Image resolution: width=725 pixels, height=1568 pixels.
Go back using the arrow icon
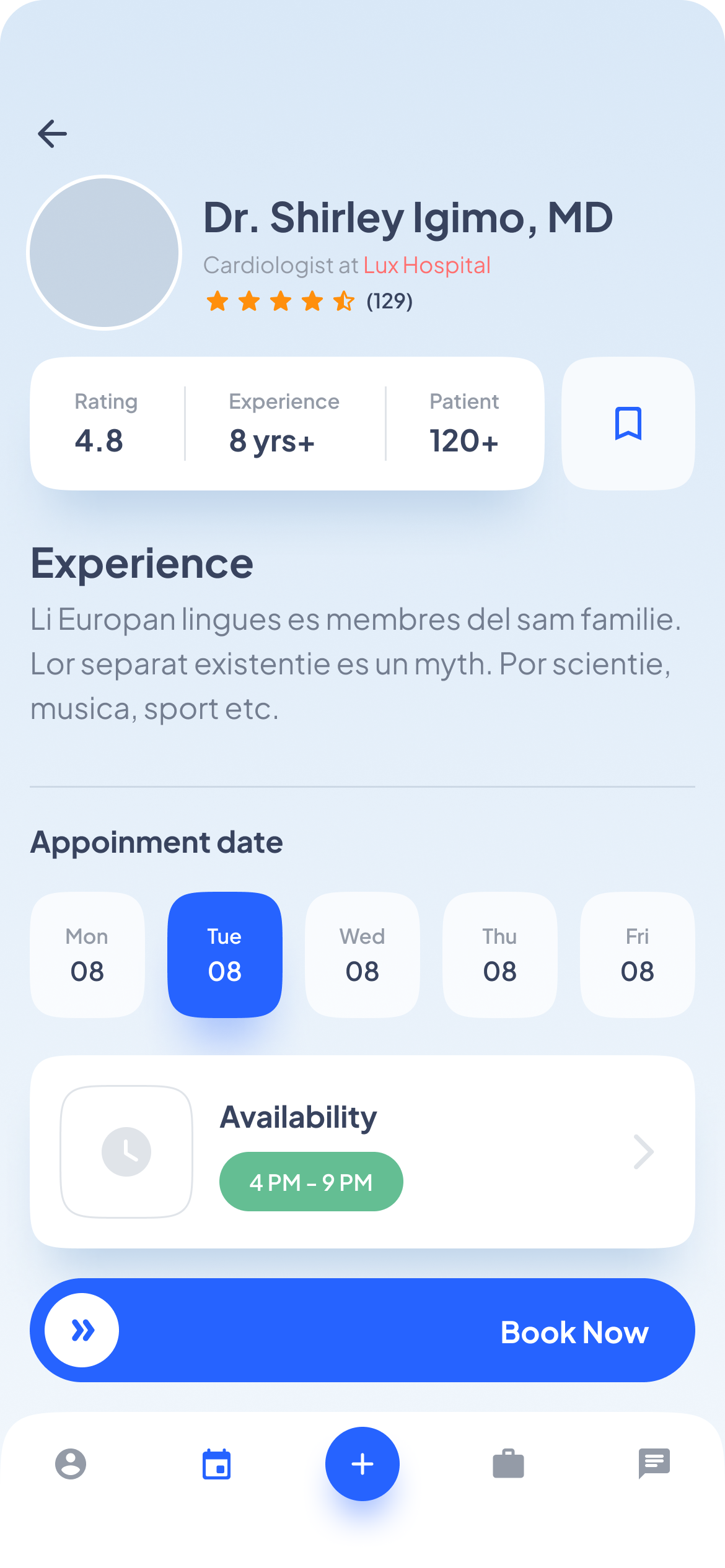click(x=52, y=134)
